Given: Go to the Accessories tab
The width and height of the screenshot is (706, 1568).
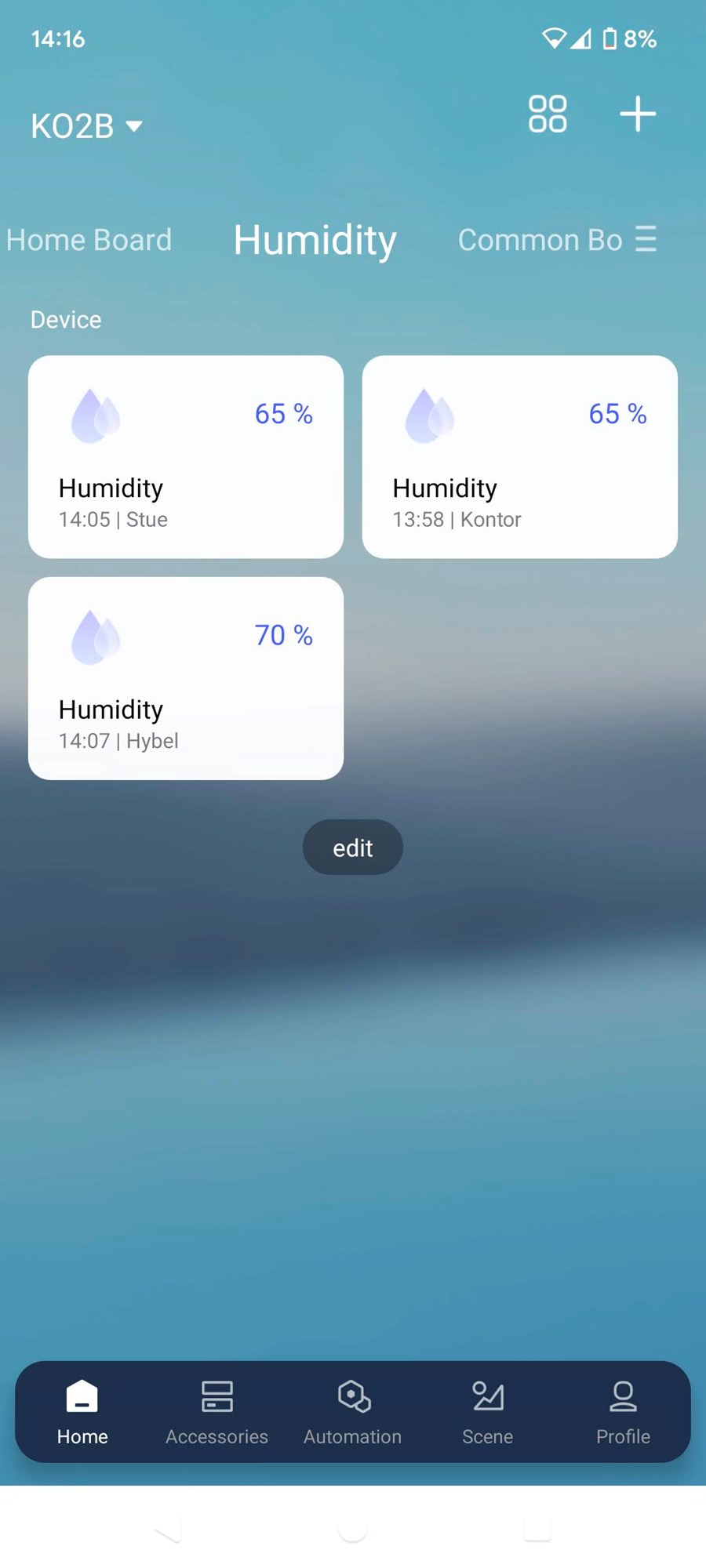Looking at the screenshot, I should (217, 1412).
